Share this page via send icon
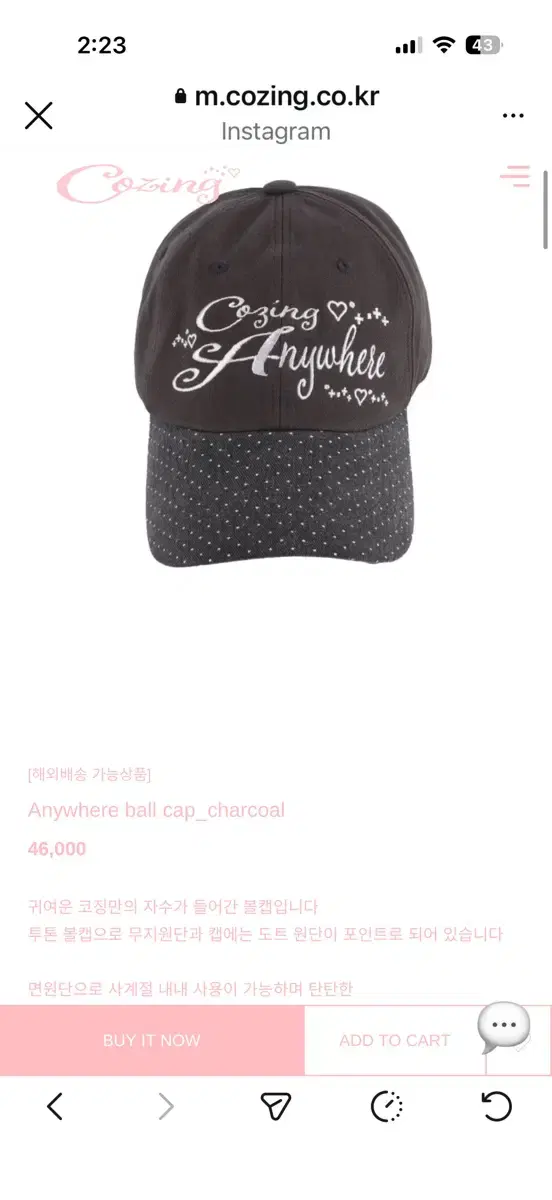552x1200 pixels. pyautogui.click(x=275, y=1106)
